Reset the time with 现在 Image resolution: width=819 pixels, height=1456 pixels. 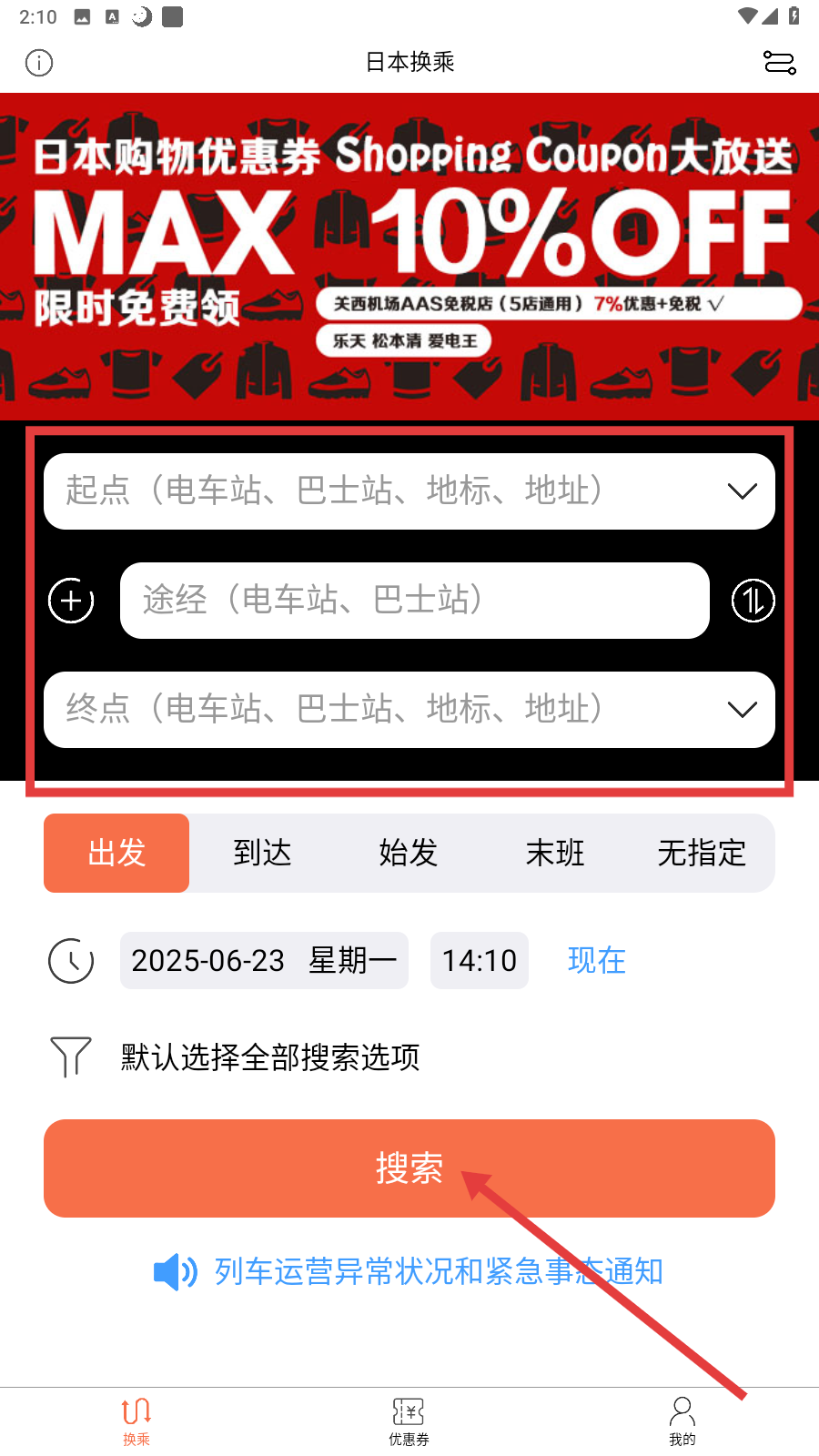click(x=596, y=960)
